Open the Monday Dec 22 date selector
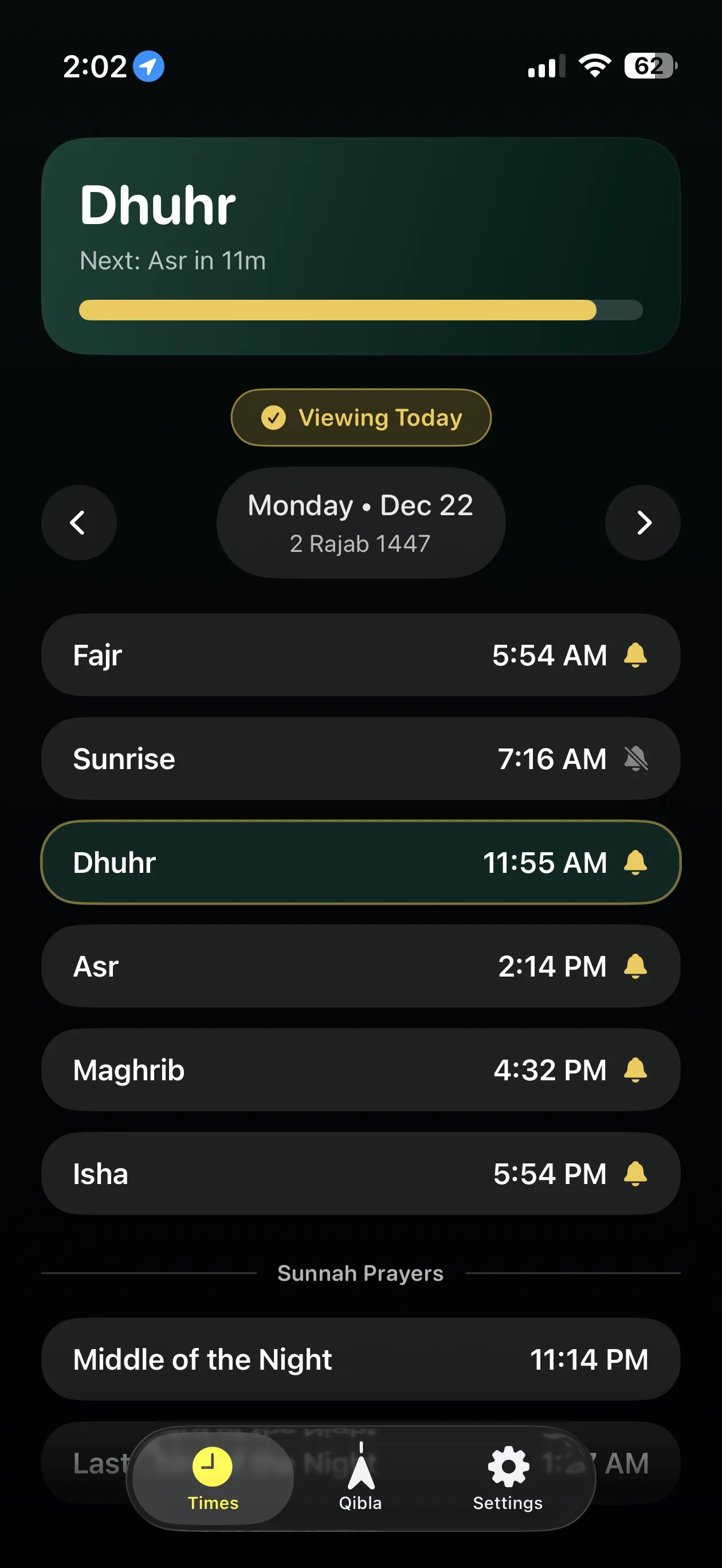 360,522
